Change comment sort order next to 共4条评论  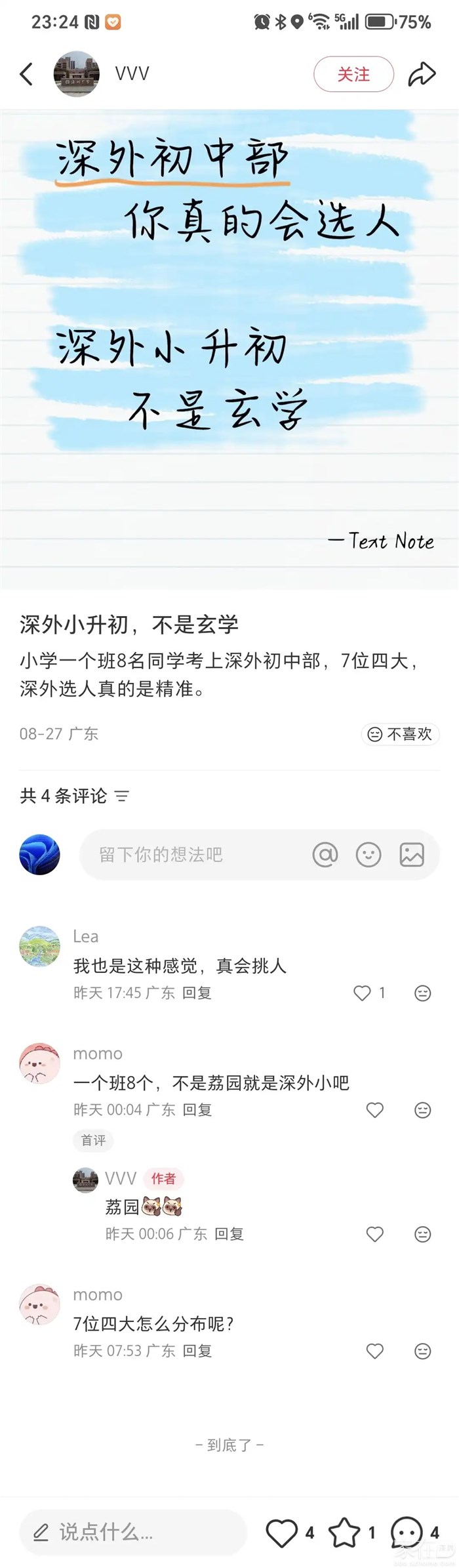pos(122,796)
